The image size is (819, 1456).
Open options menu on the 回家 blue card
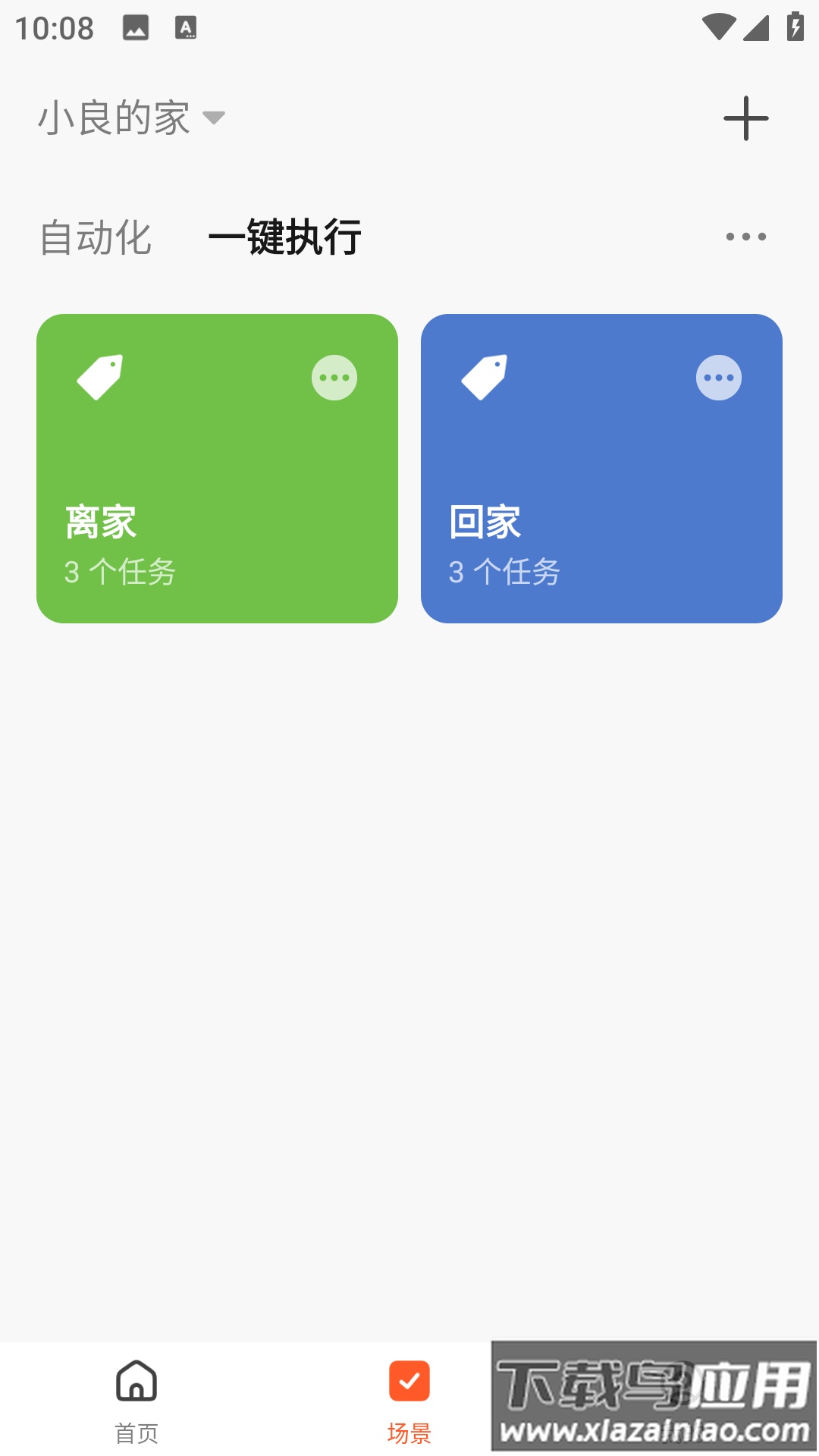[x=717, y=377]
